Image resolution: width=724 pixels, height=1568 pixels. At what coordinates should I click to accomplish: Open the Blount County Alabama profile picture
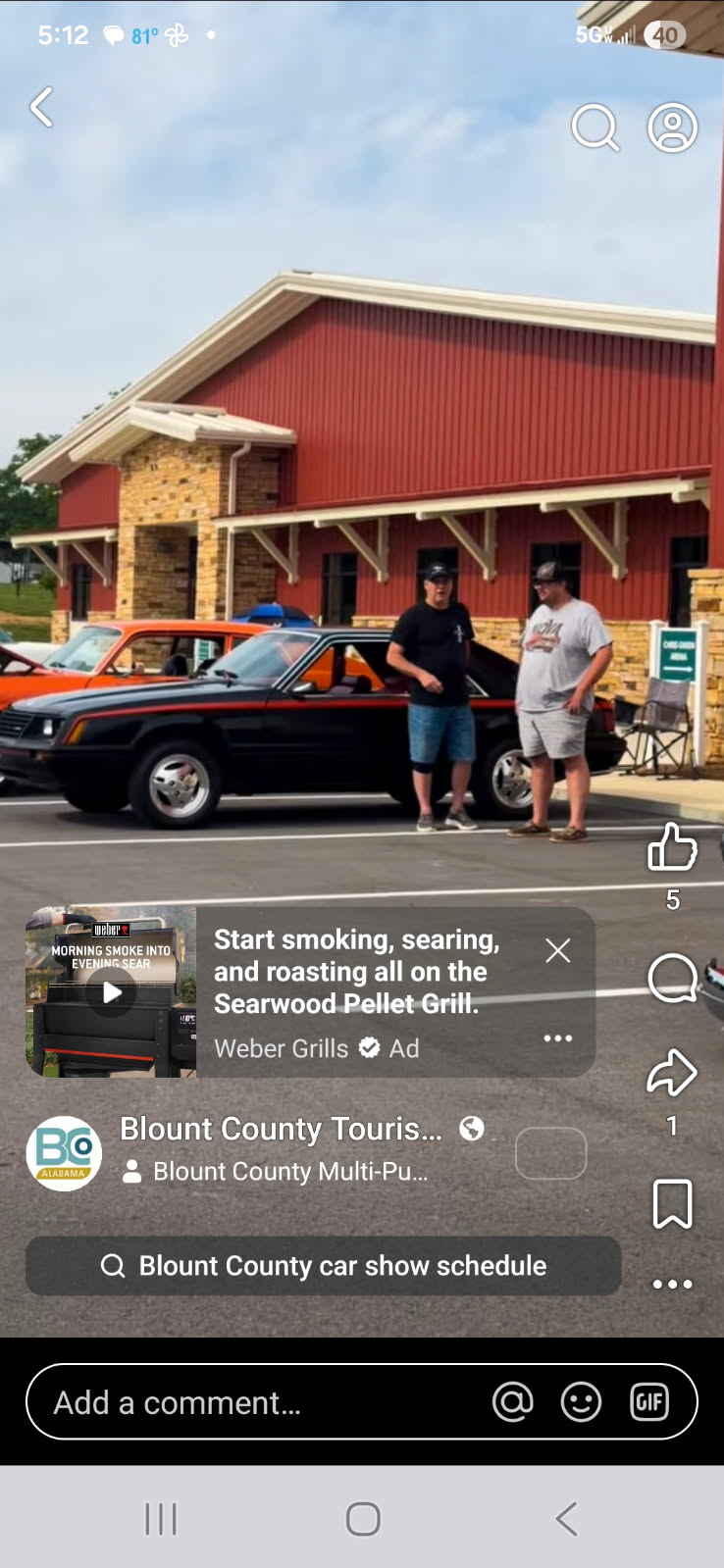coord(64,1153)
